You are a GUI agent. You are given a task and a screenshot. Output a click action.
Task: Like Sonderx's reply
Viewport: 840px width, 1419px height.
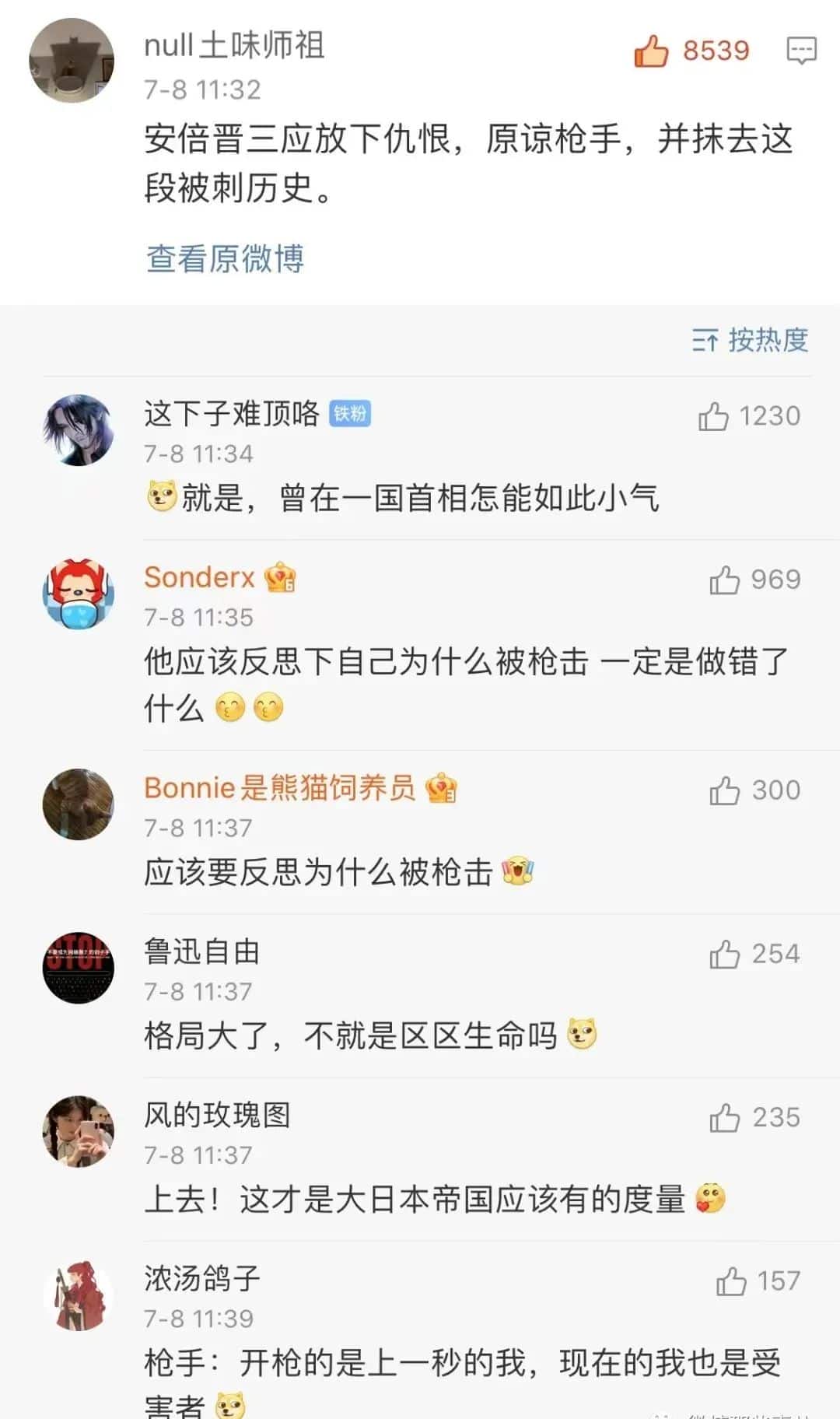tap(724, 580)
